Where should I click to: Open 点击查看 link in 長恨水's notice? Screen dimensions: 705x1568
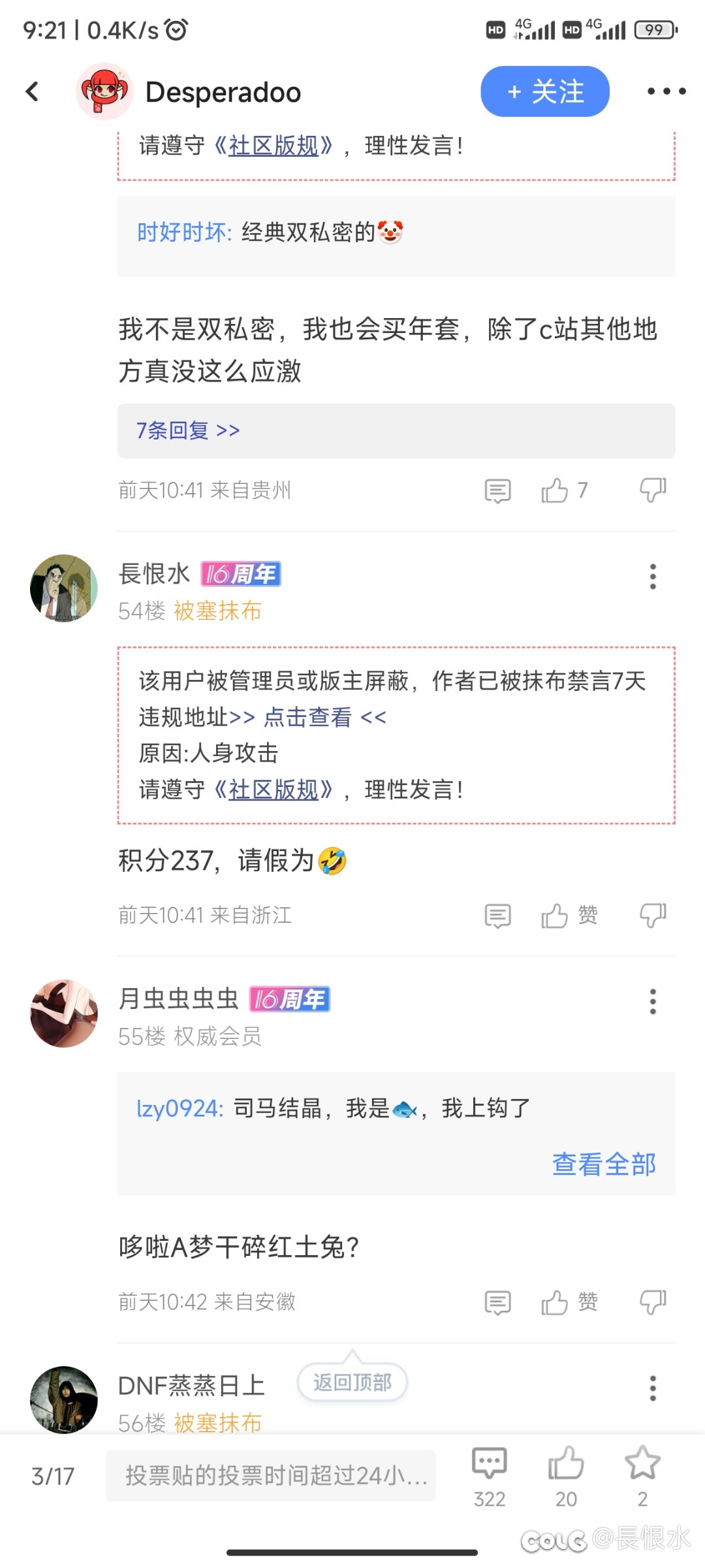(307, 717)
